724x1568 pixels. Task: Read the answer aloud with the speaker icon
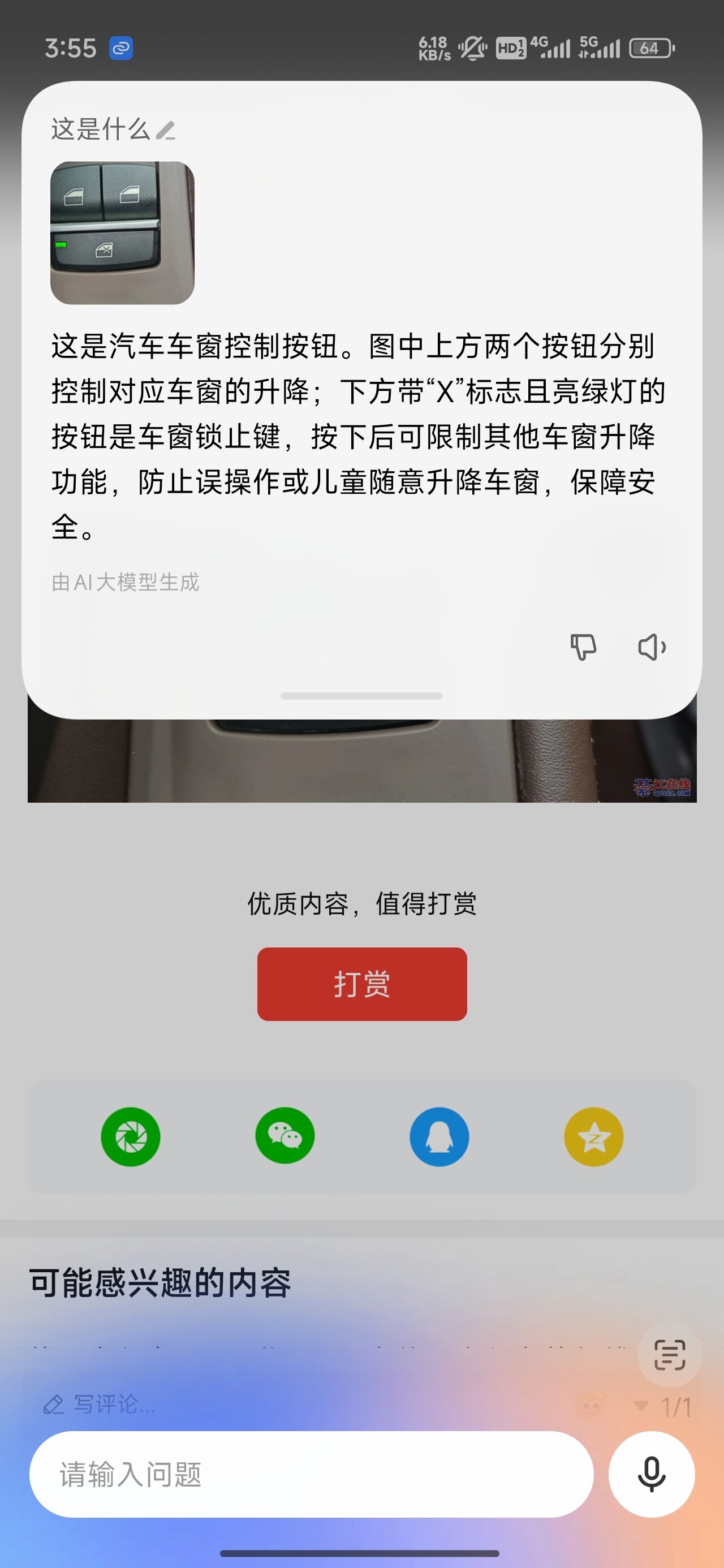click(652, 647)
